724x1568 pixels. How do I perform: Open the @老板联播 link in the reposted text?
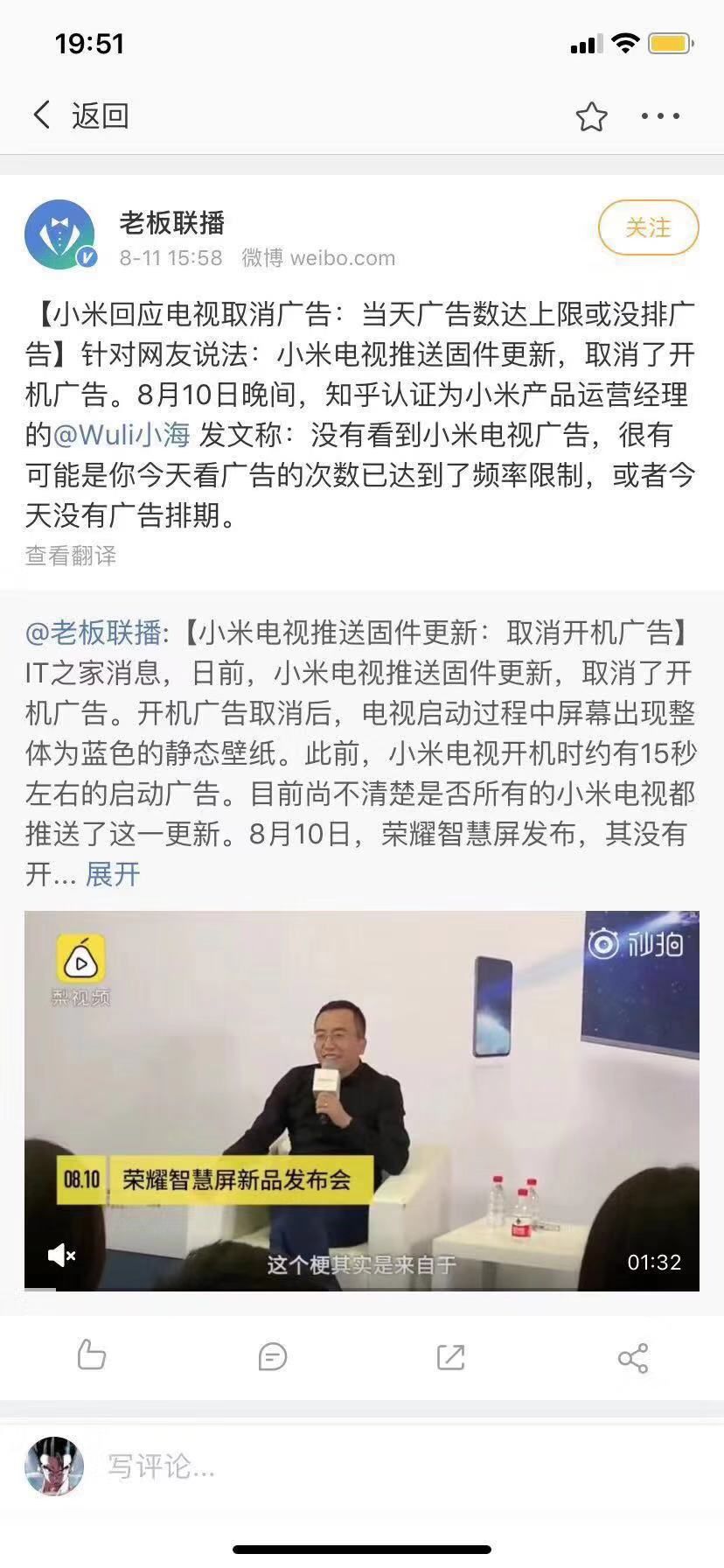(x=94, y=633)
